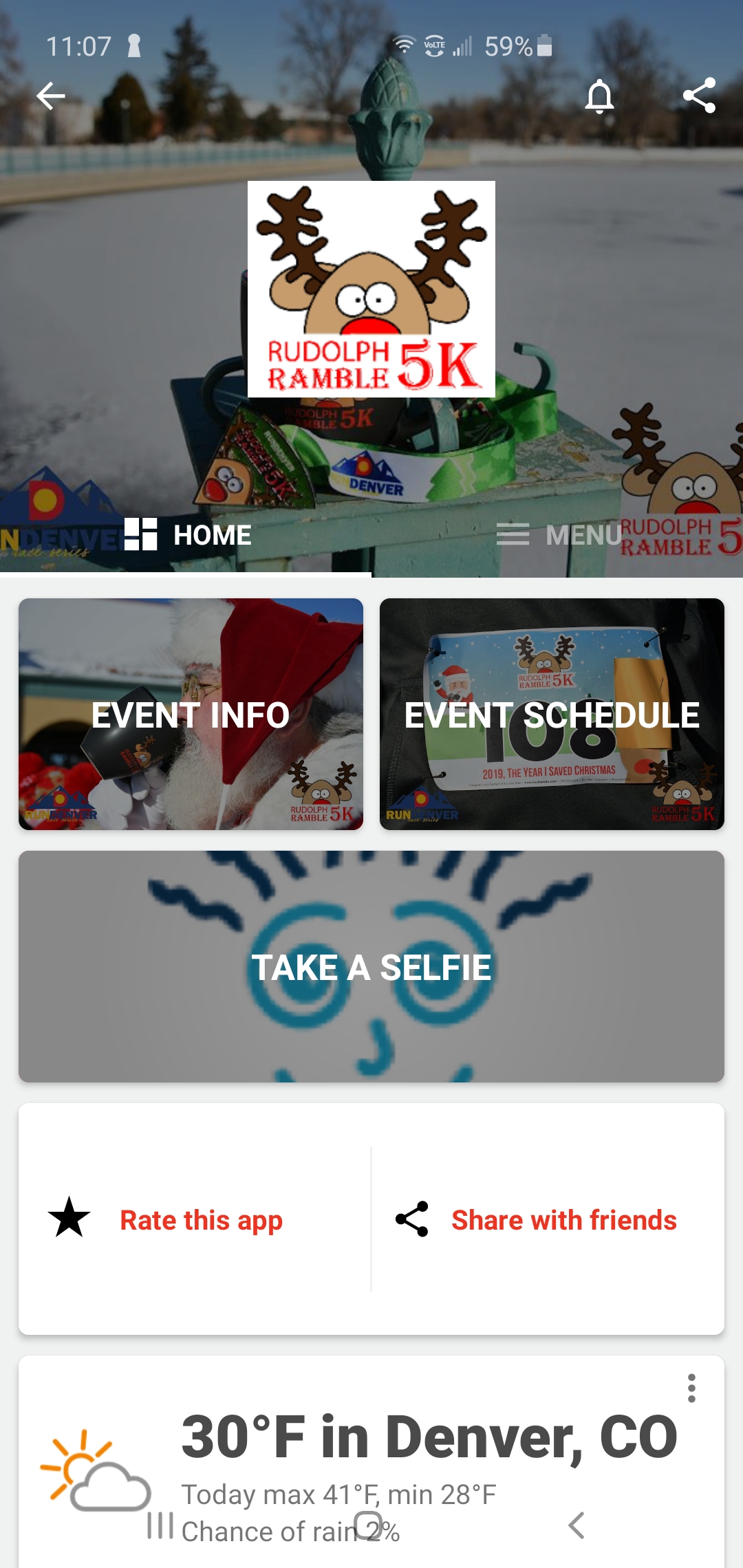Open the Take a Selfie tile
Screen dimensions: 743x1568
coord(371,966)
